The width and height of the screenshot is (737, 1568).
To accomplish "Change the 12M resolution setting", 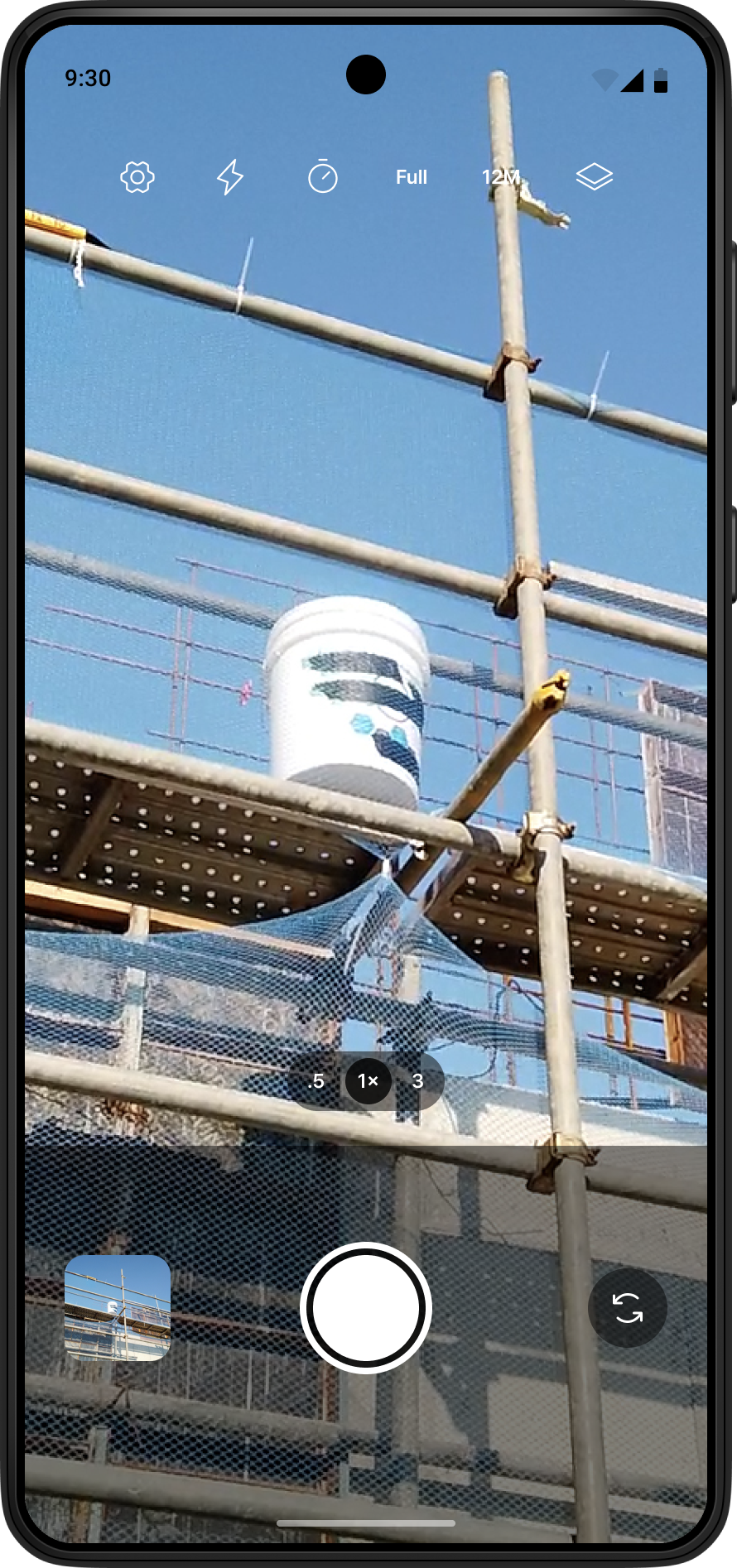I will pos(501,177).
